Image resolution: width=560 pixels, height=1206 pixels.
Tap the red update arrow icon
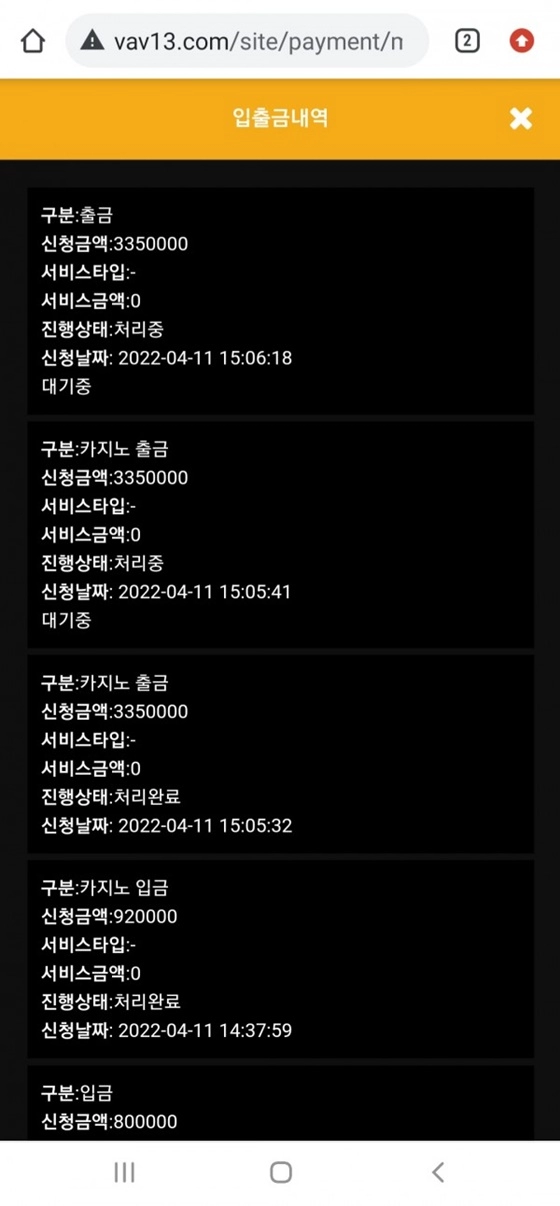coord(522,41)
